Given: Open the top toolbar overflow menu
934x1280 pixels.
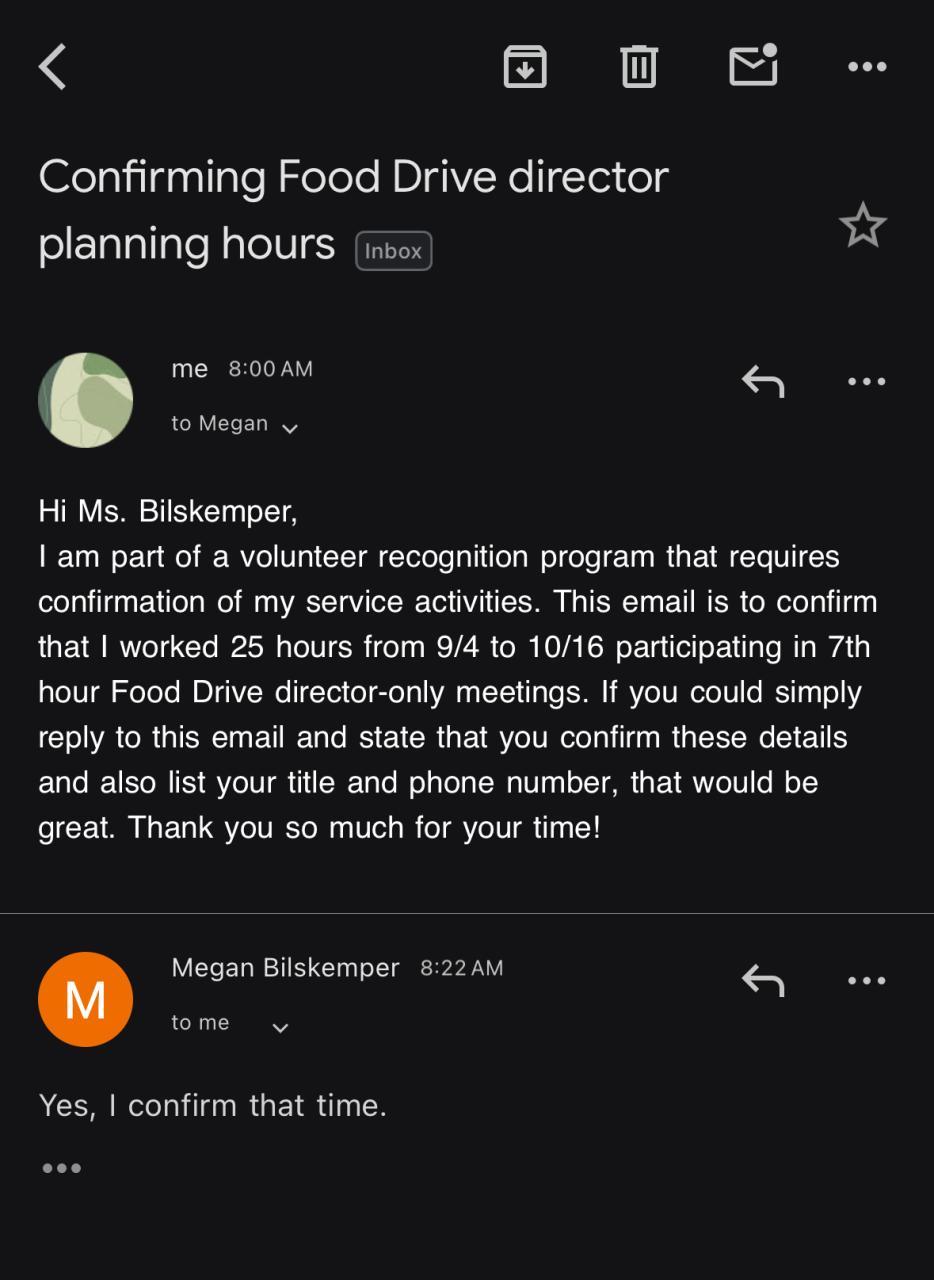Looking at the screenshot, I should pyautogui.click(x=866, y=67).
